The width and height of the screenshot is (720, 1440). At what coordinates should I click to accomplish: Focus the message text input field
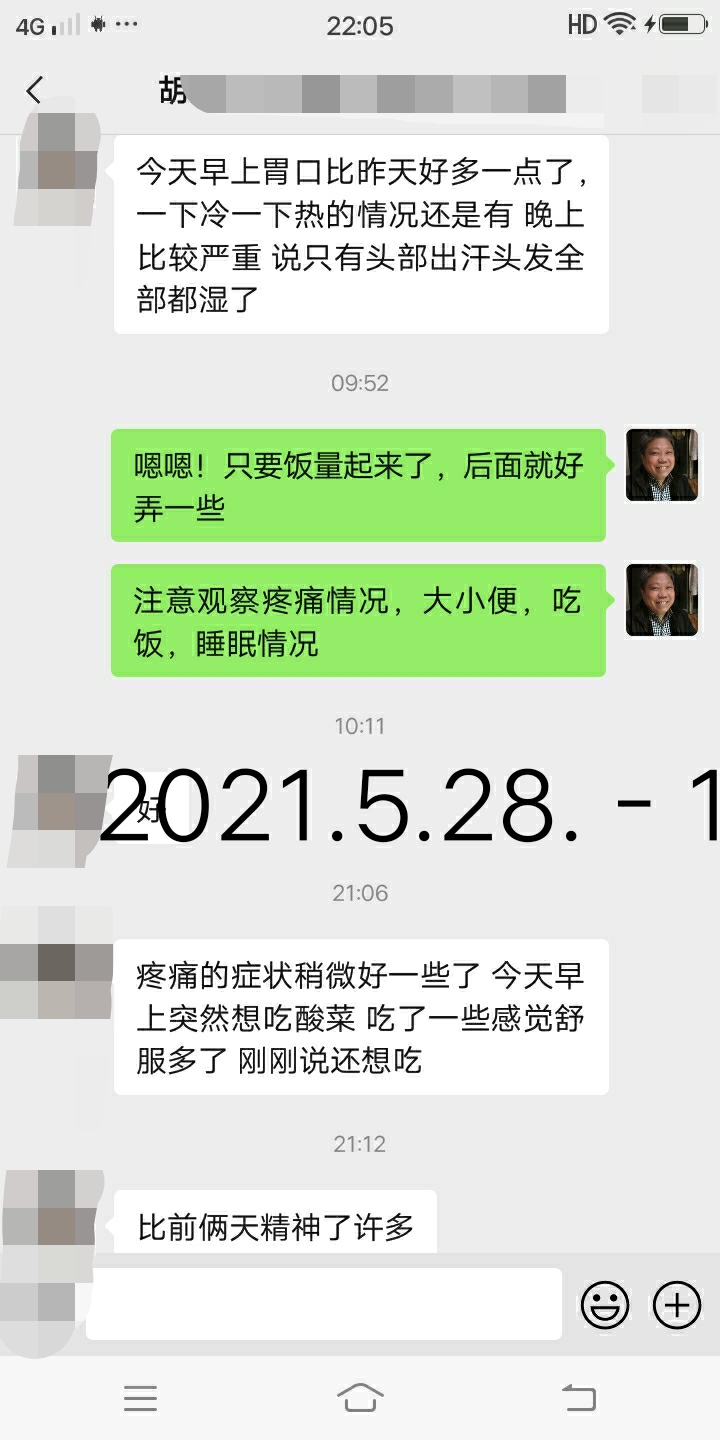click(323, 1304)
